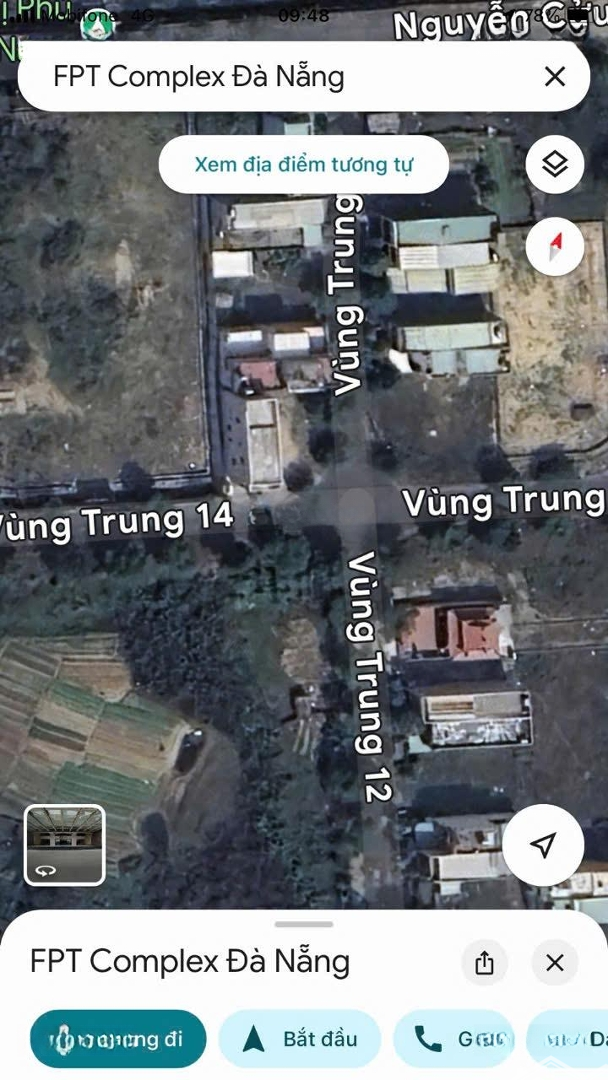Get directions with Đường đi button
Screen dimensions: 608x1080
tap(118, 1040)
